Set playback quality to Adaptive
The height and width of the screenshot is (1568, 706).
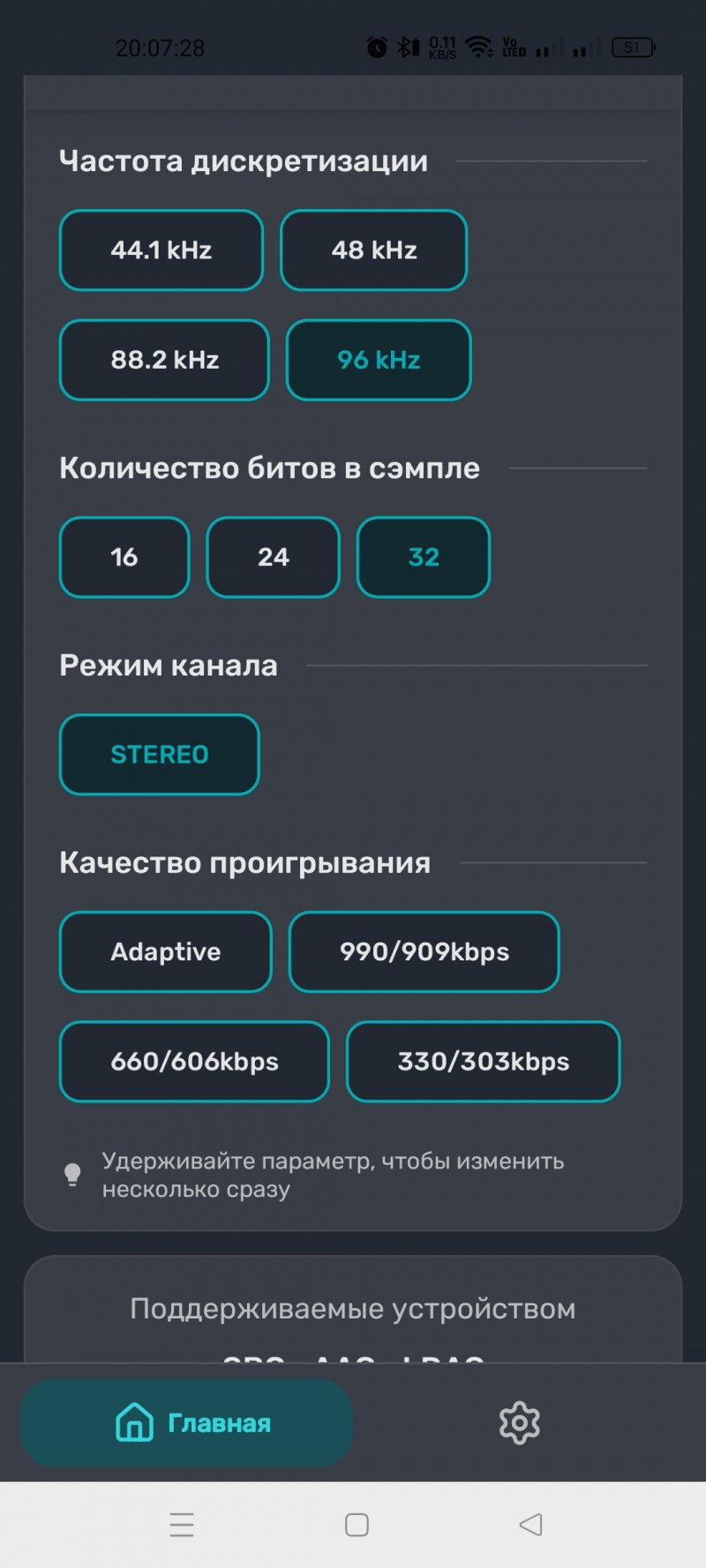(166, 952)
